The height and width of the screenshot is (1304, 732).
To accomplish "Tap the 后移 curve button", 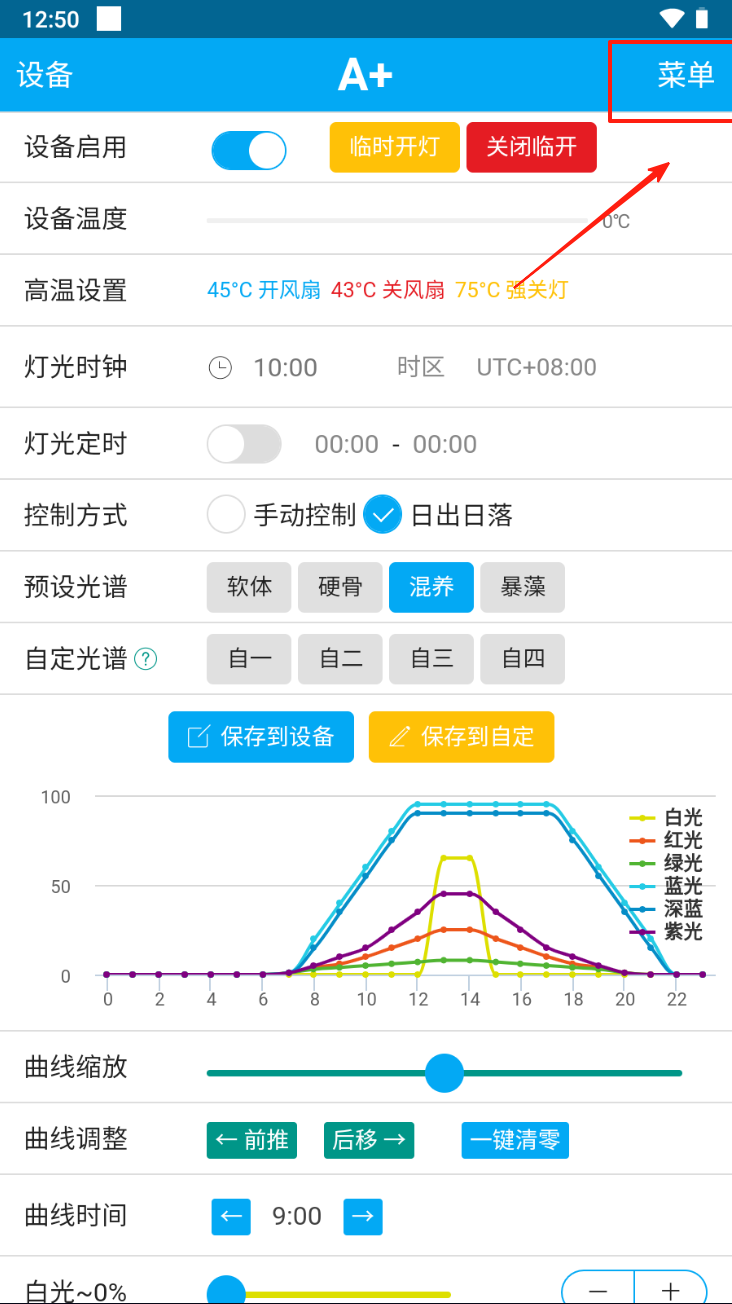I will [369, 1140].
